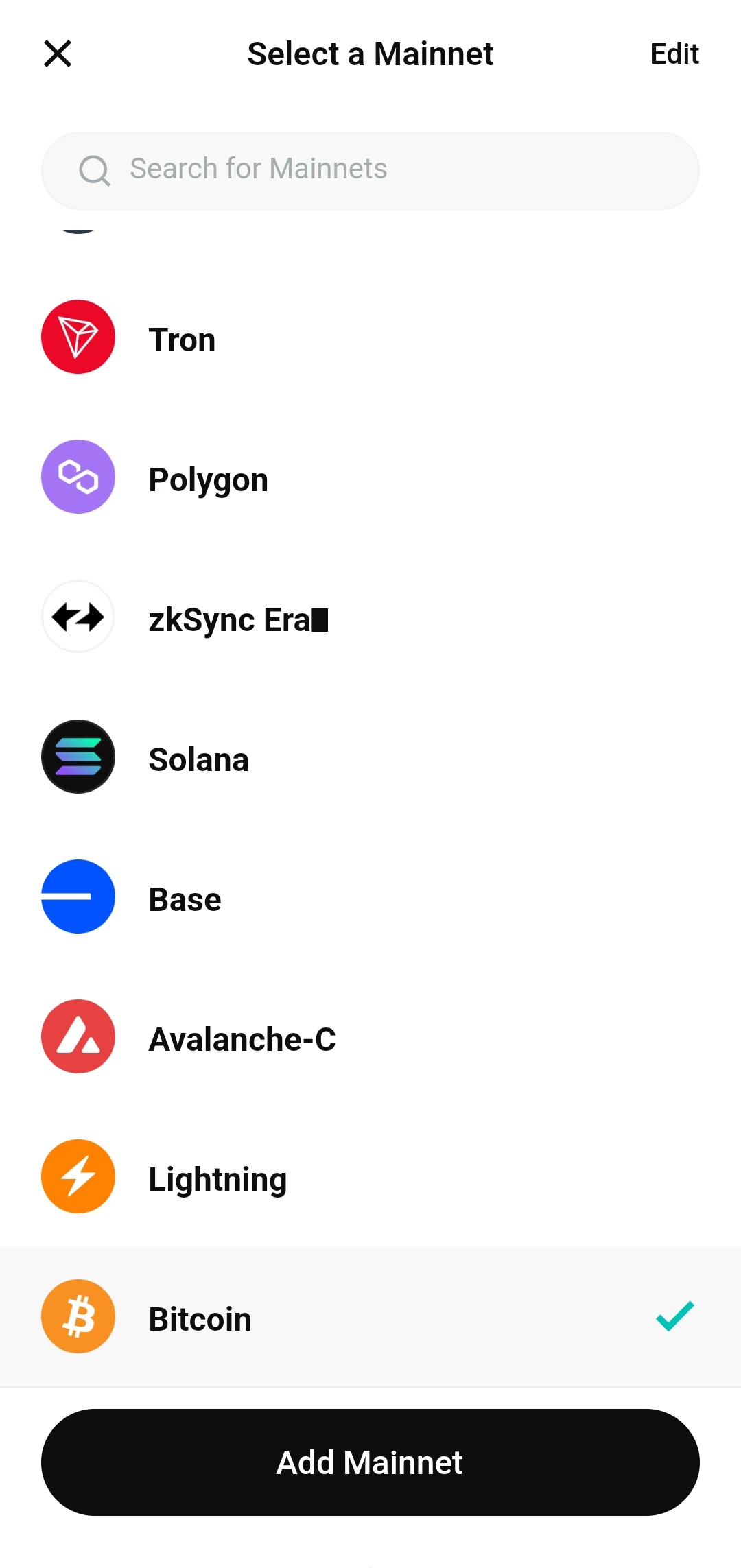Choose Polygon from the list

(x=370, y=477)
